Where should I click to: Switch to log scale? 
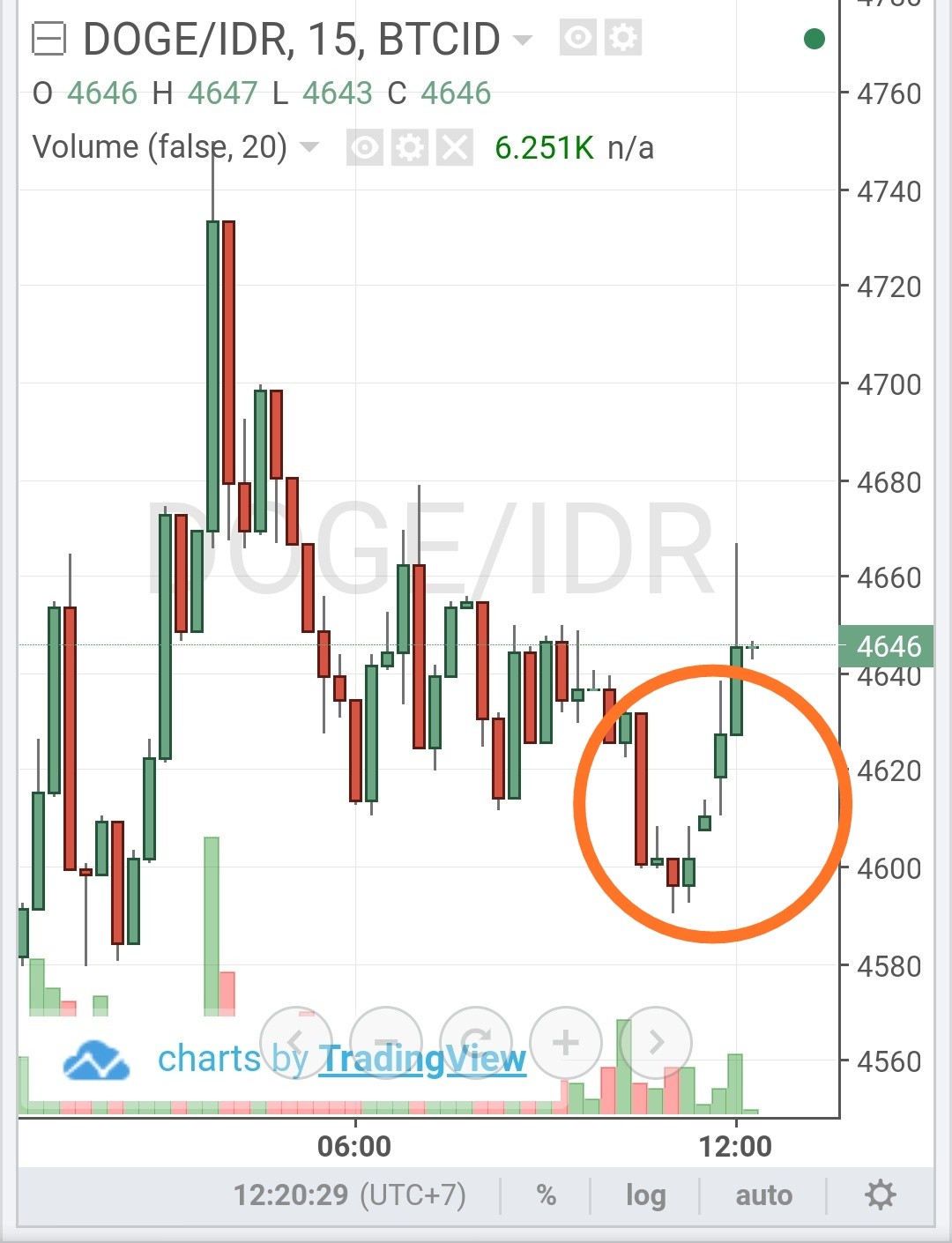[x=646, y=1195]
